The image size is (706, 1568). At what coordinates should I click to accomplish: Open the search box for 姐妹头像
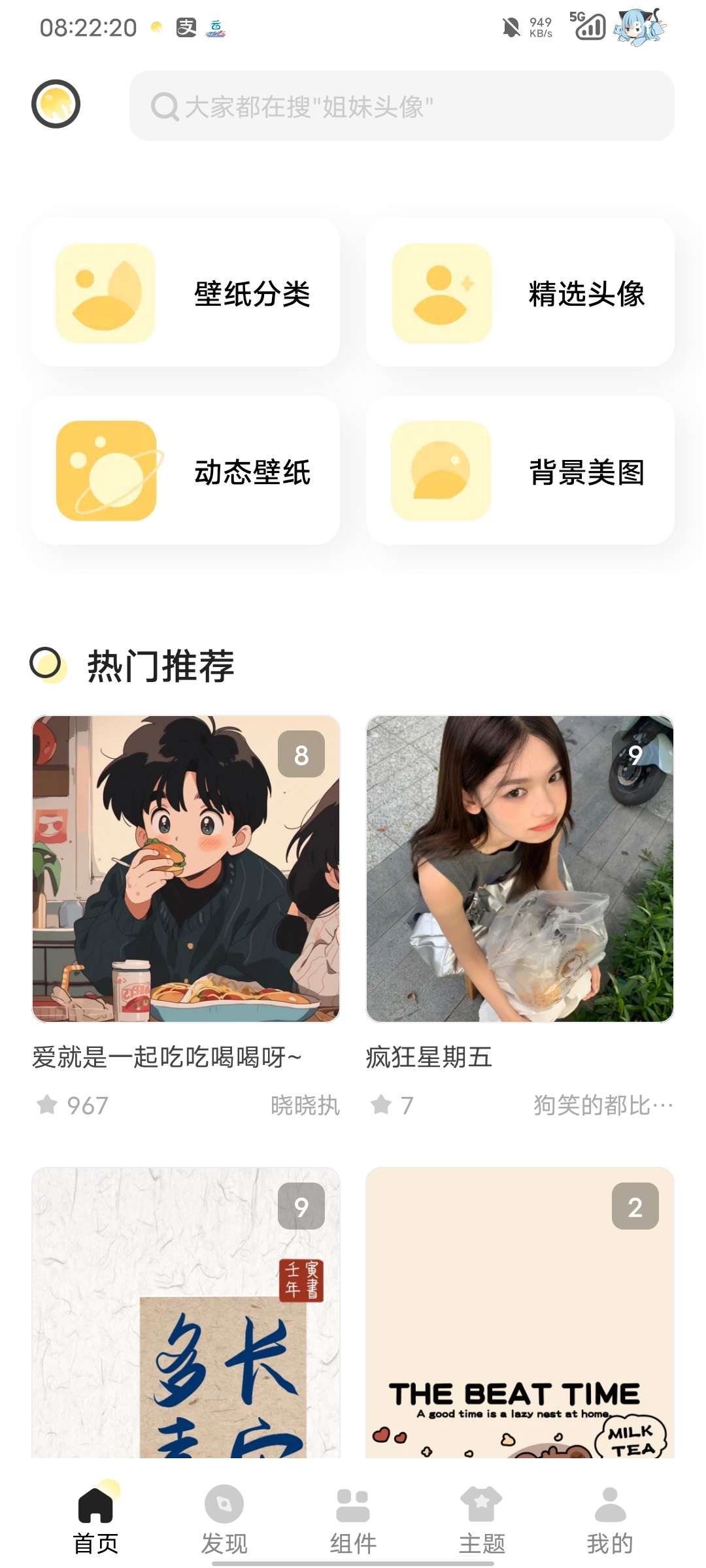click(401, 106)
